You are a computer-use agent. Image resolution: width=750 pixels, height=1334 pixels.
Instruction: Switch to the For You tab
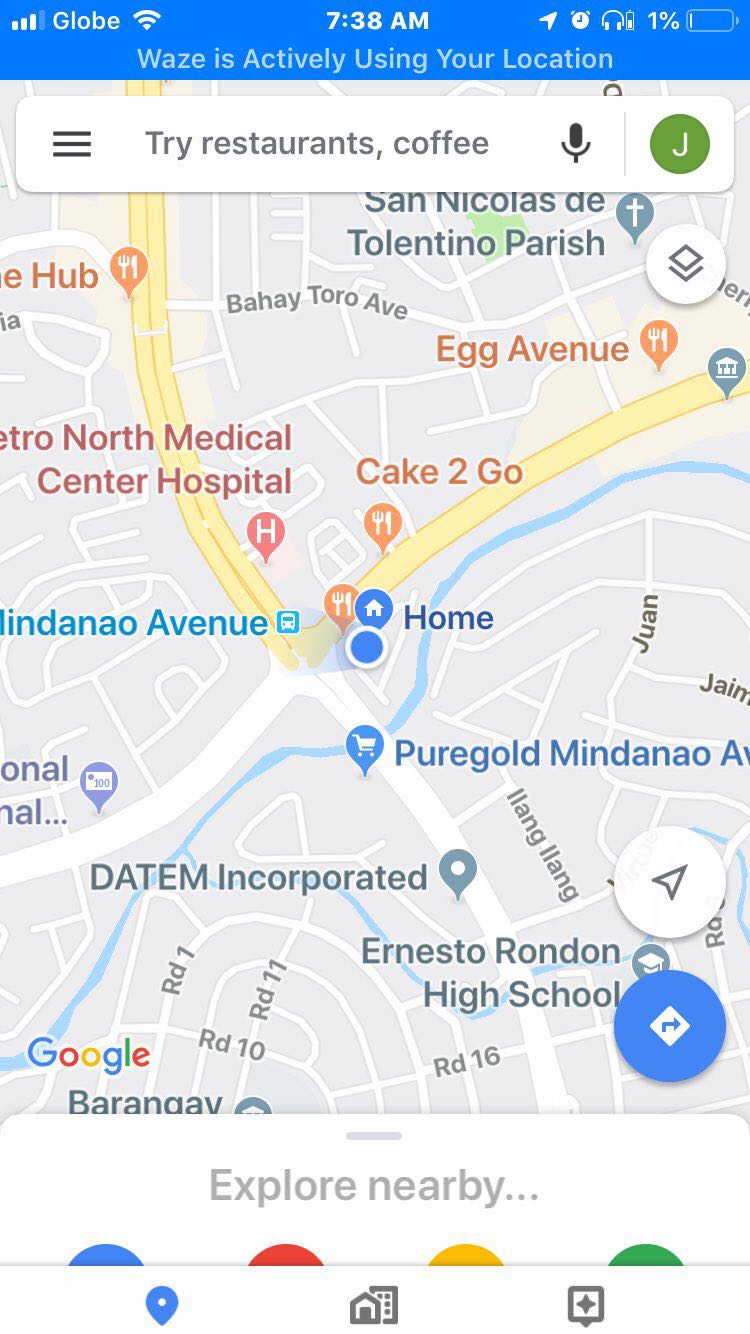tap(586, 1305)
